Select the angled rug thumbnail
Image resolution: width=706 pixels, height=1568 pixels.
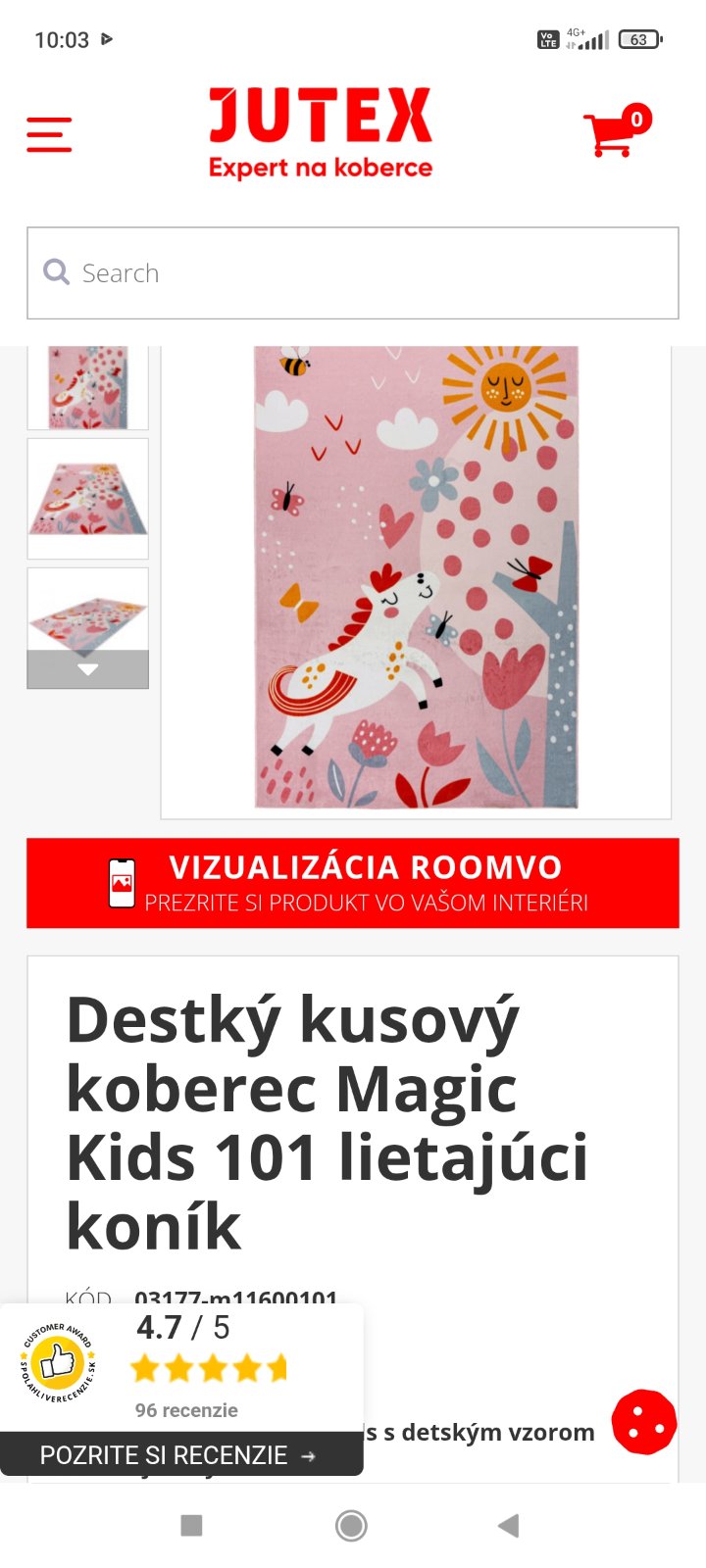coord(87,499)
